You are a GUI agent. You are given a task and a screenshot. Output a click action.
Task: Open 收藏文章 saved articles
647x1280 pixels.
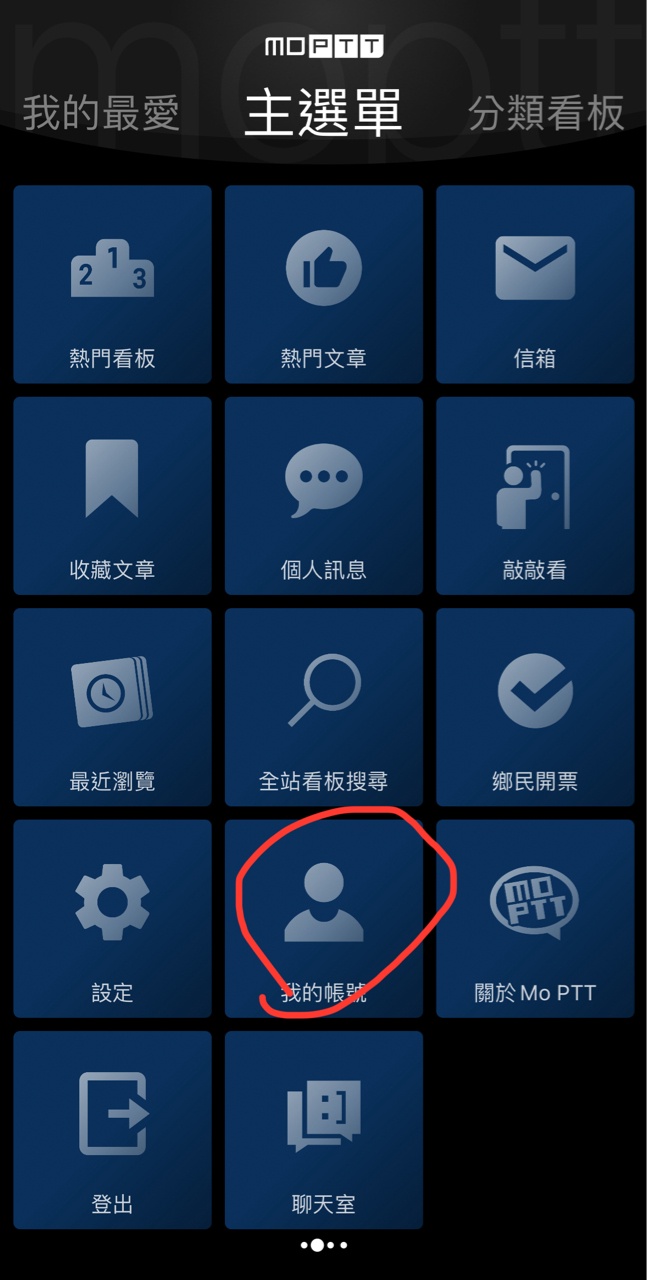point(112,495)
